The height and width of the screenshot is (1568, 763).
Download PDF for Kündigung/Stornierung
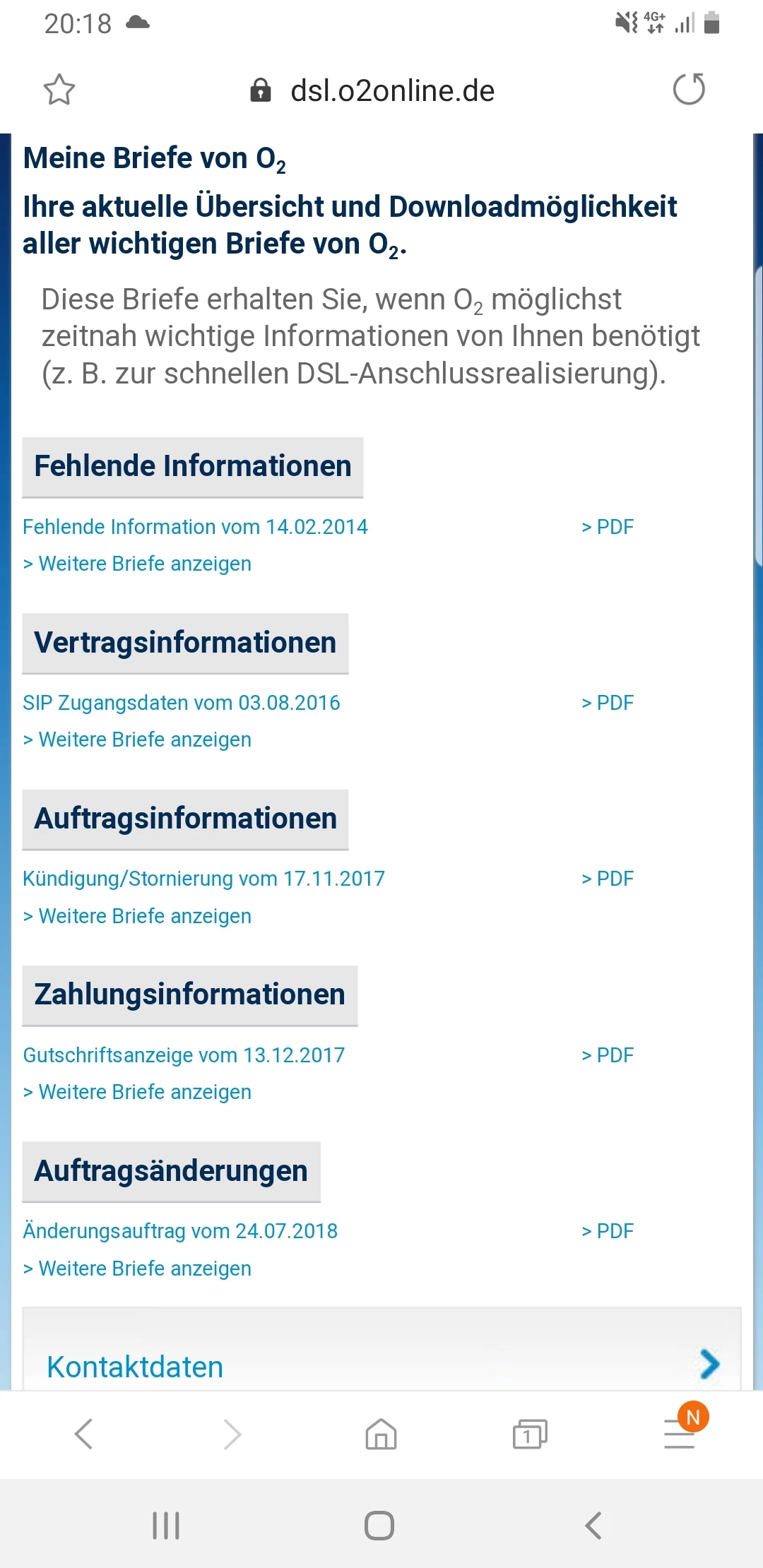[608, 879]
